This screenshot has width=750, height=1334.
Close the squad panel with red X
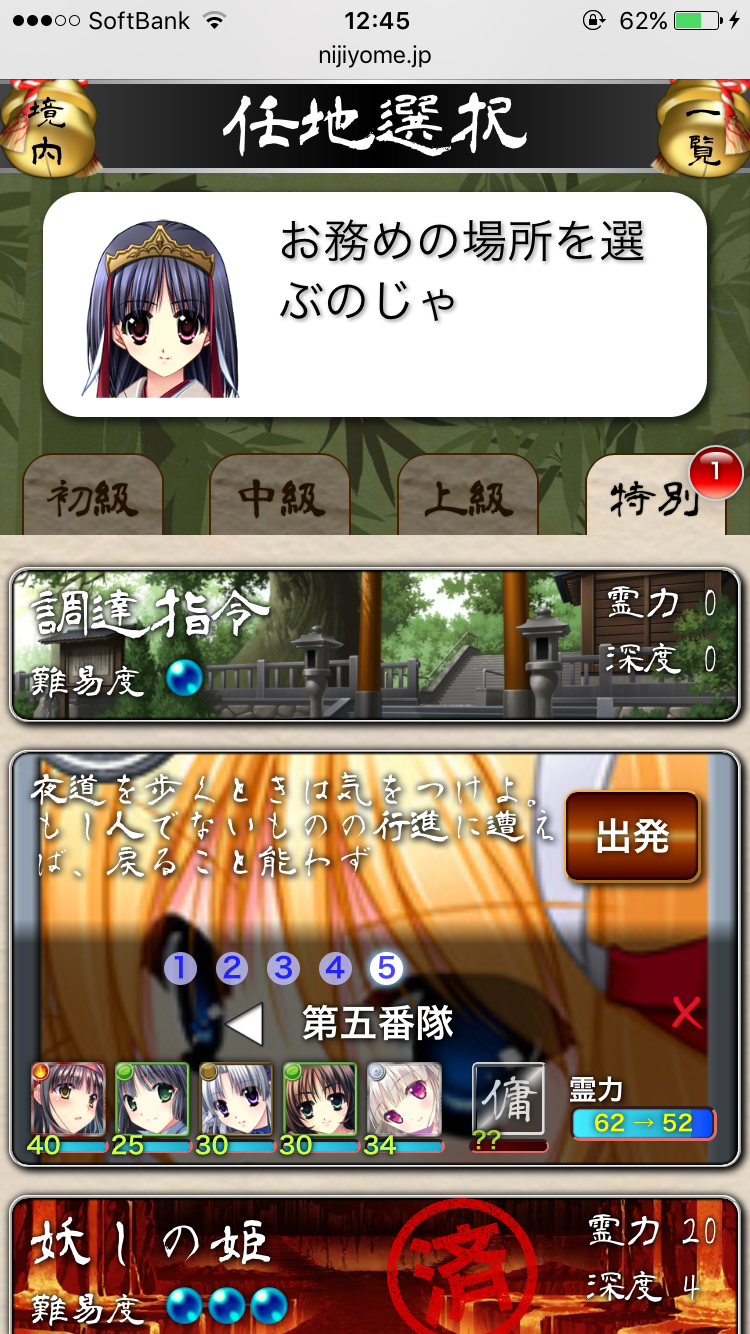coord(687,1013)
